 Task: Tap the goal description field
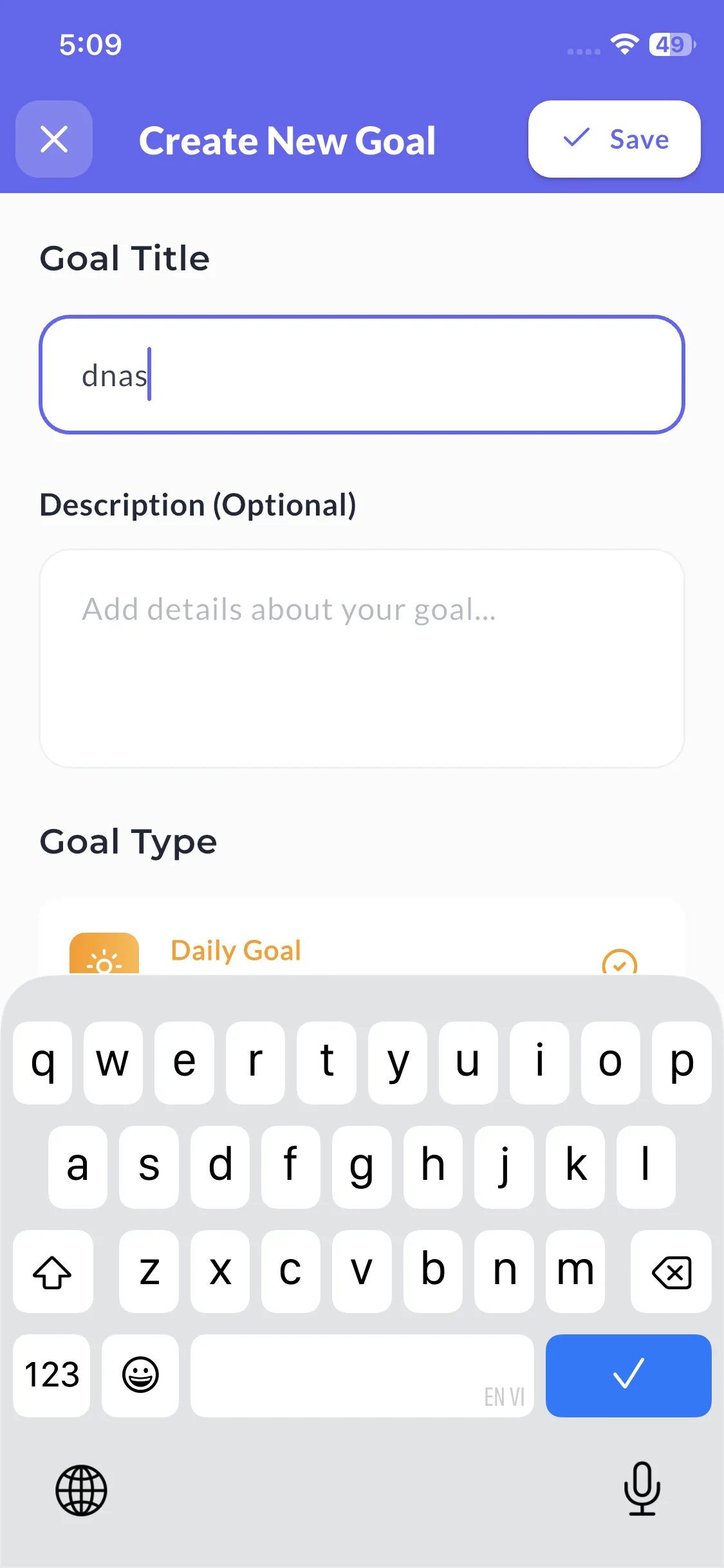(x=362, y=658)
